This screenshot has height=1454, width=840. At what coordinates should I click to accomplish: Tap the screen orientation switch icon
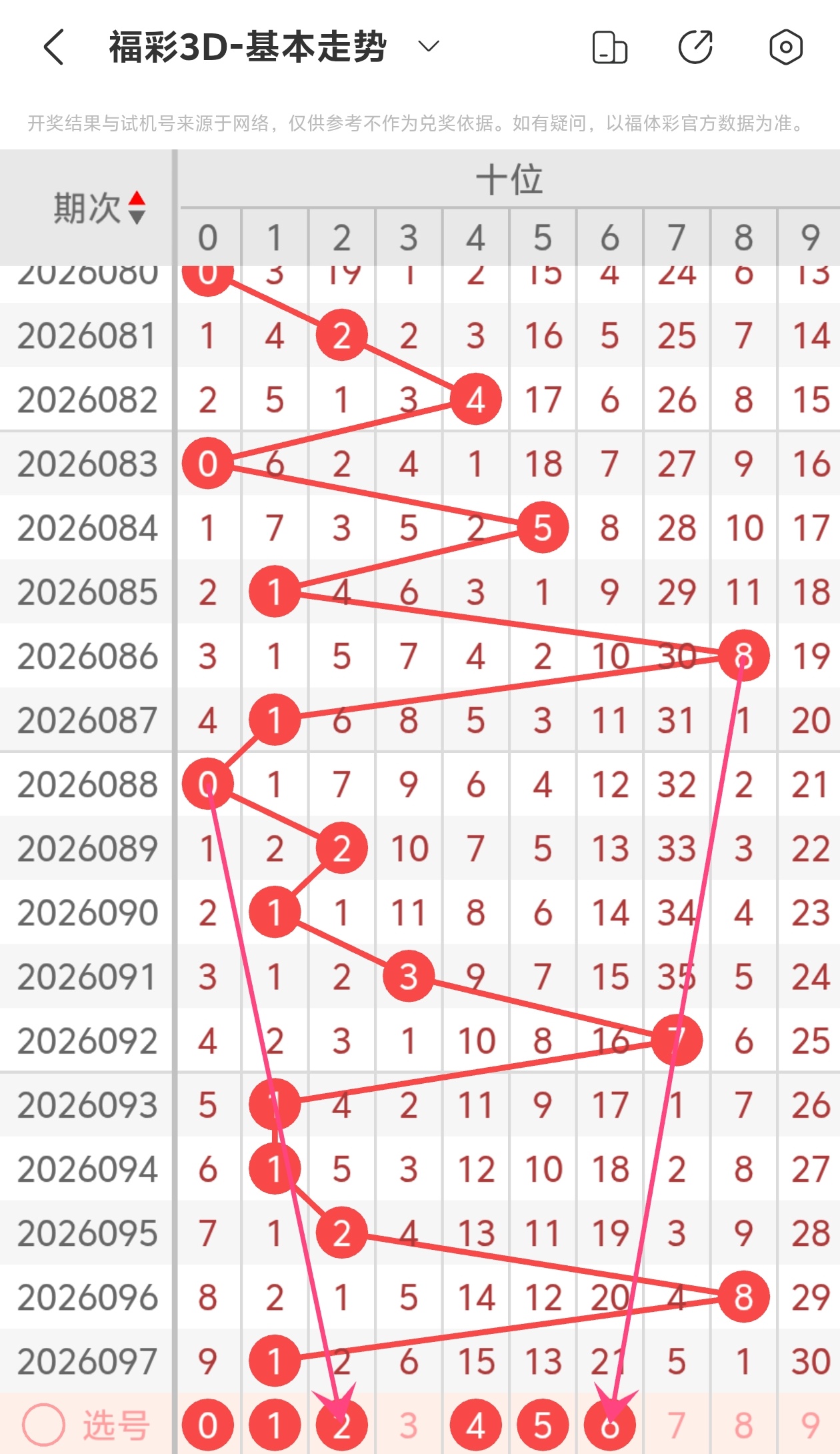pyautogui.click(x=609, y=47)
